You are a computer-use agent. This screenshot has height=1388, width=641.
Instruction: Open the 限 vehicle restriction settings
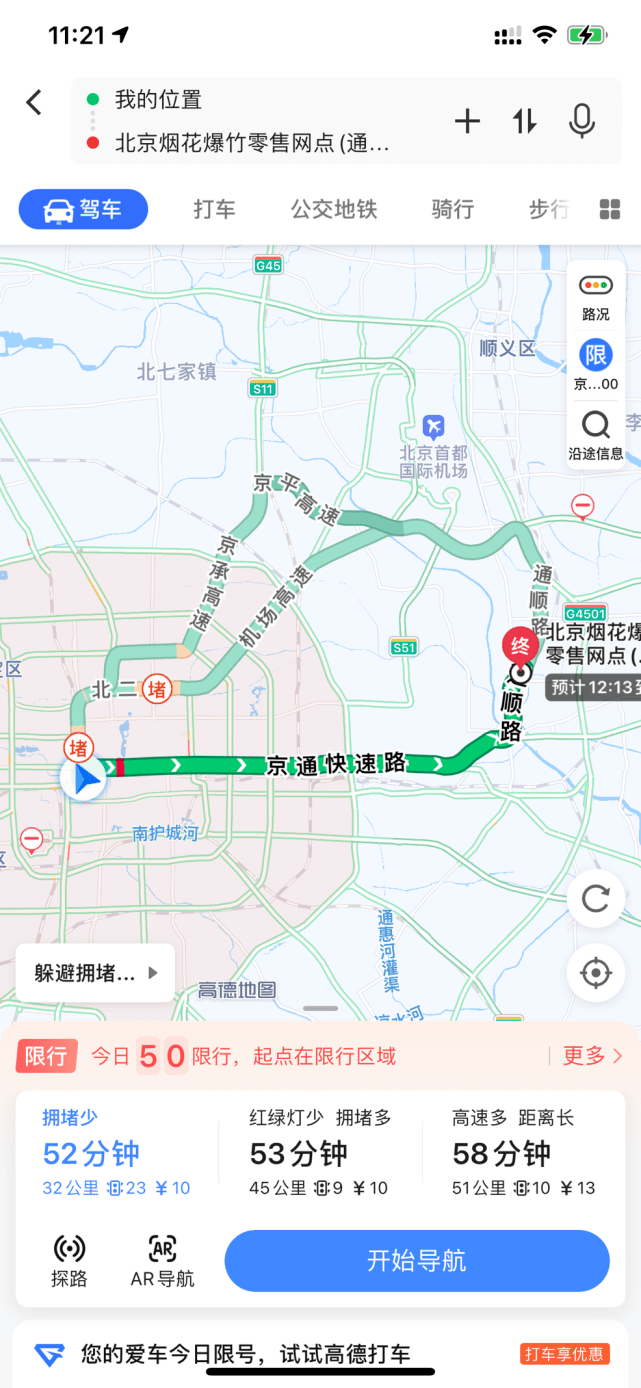(596, 364)
